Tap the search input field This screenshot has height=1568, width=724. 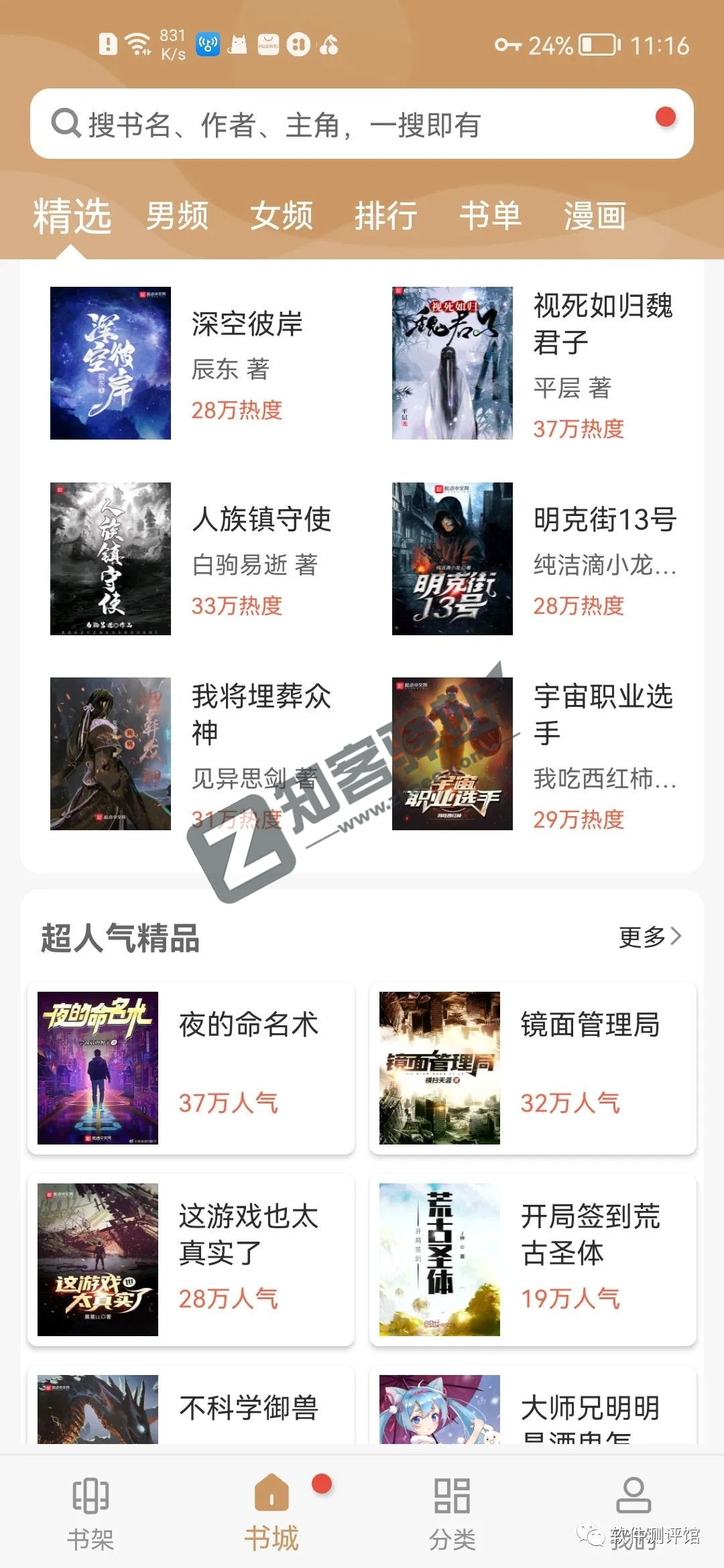point(302,124)
